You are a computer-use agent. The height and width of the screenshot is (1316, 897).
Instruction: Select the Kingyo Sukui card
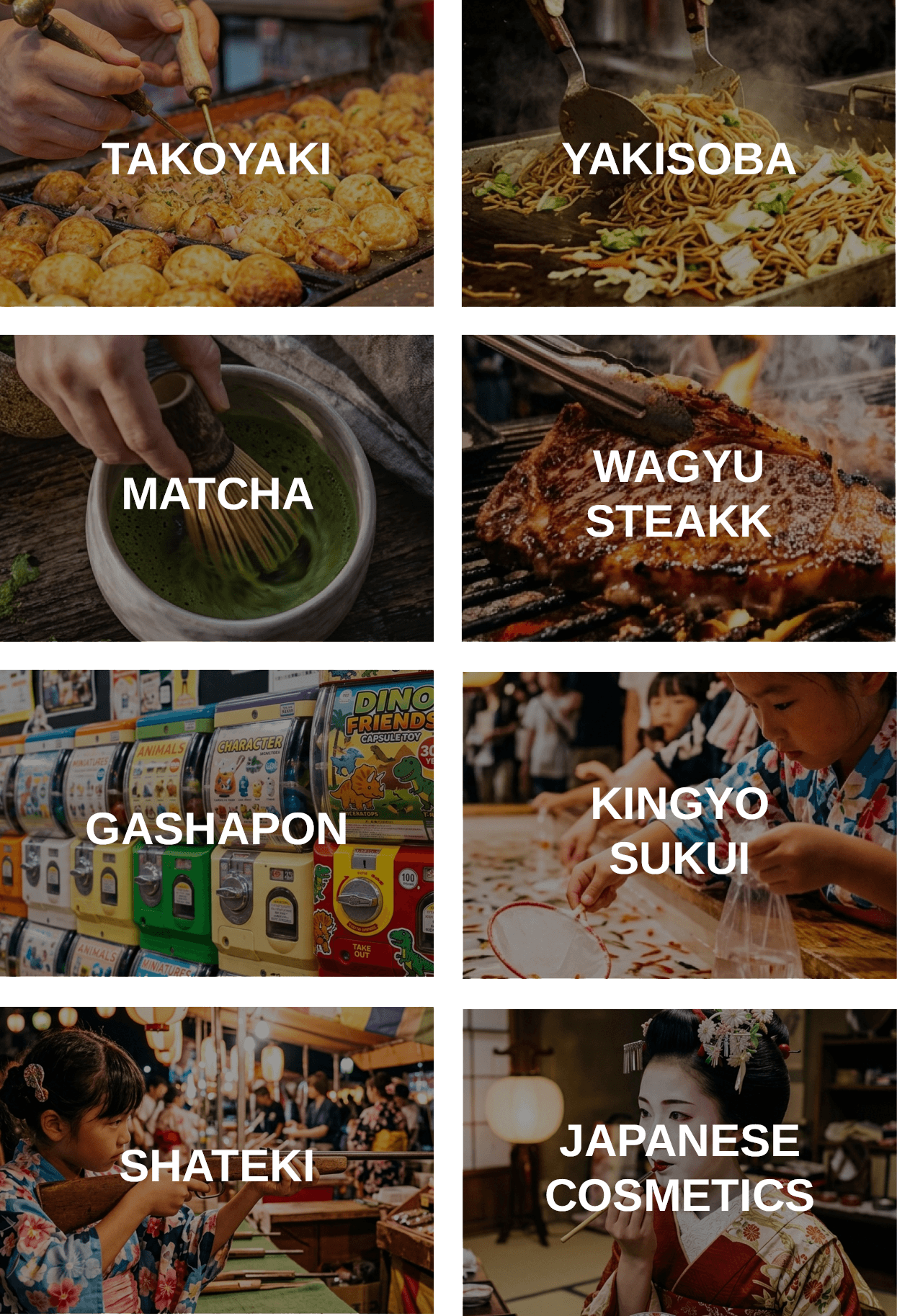click(x=679, y=825)
